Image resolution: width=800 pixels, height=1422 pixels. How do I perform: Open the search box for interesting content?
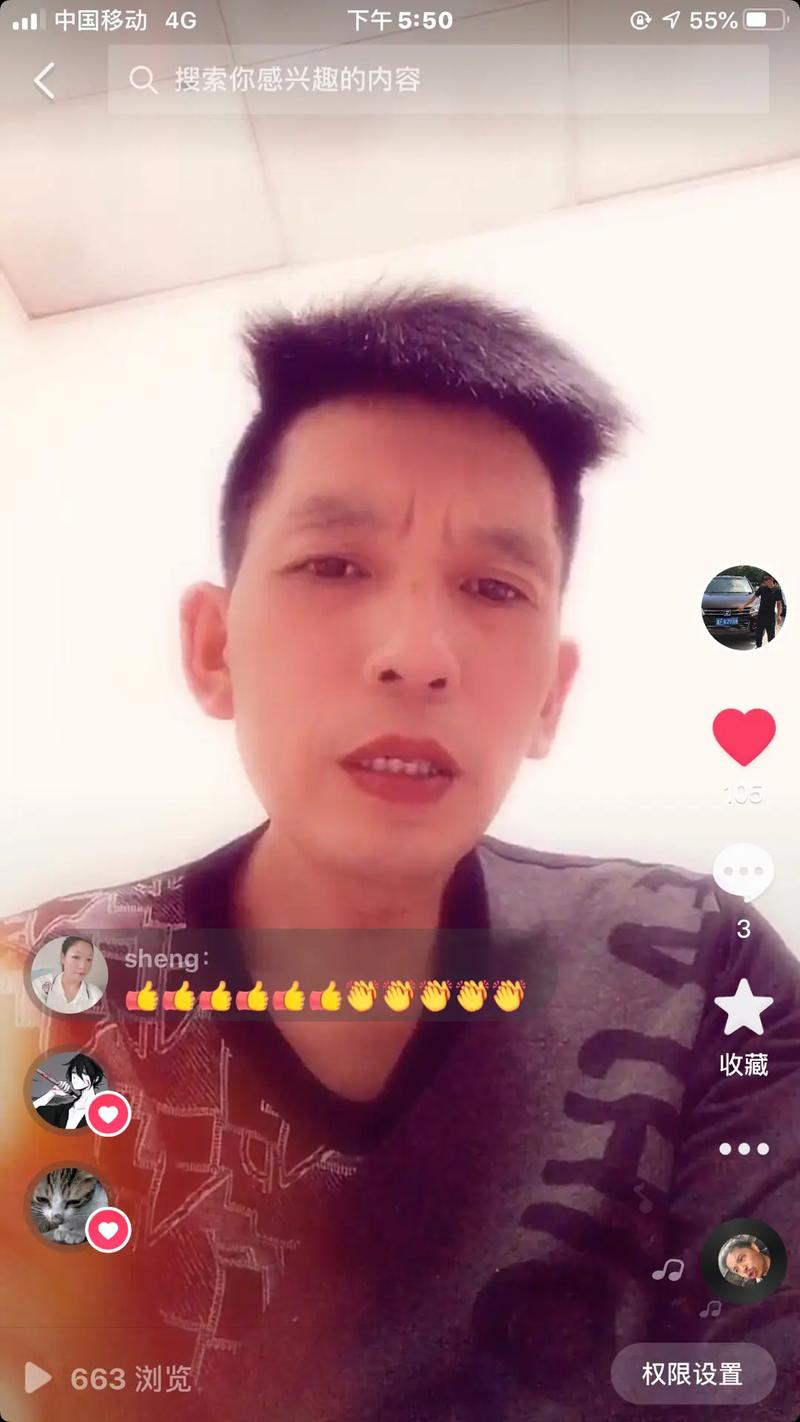point(438,80)
